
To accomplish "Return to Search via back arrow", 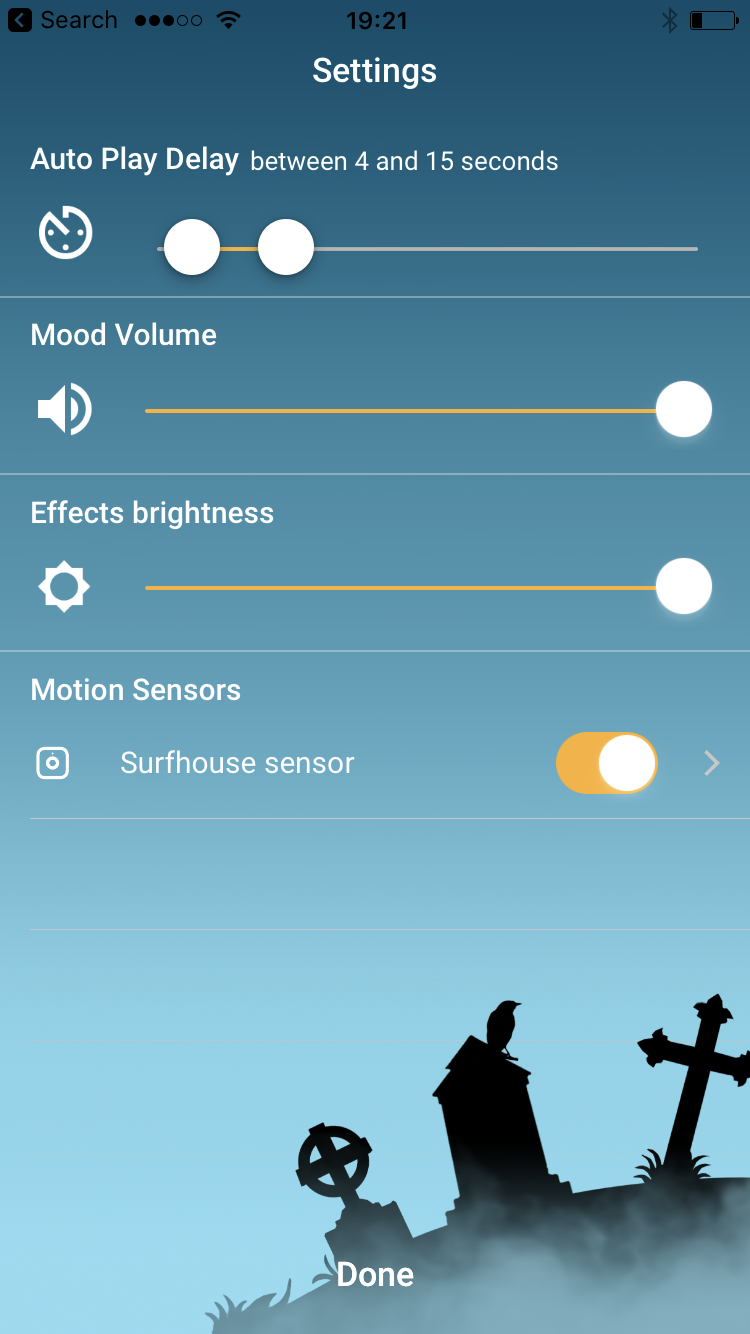I will [x=20, y=20].
